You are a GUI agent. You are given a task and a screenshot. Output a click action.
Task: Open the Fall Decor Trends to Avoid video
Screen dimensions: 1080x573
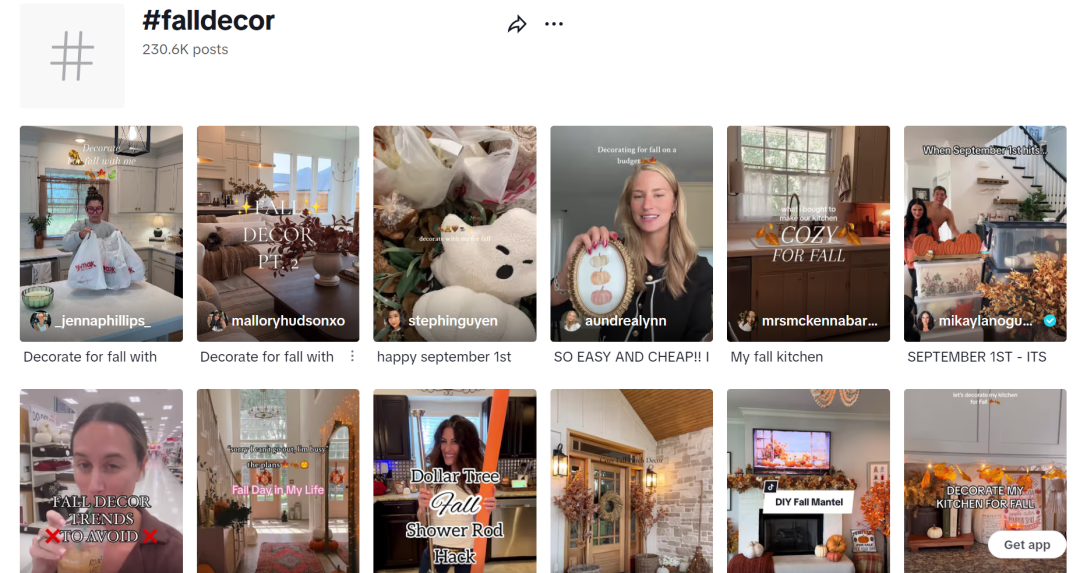[101, 480]
